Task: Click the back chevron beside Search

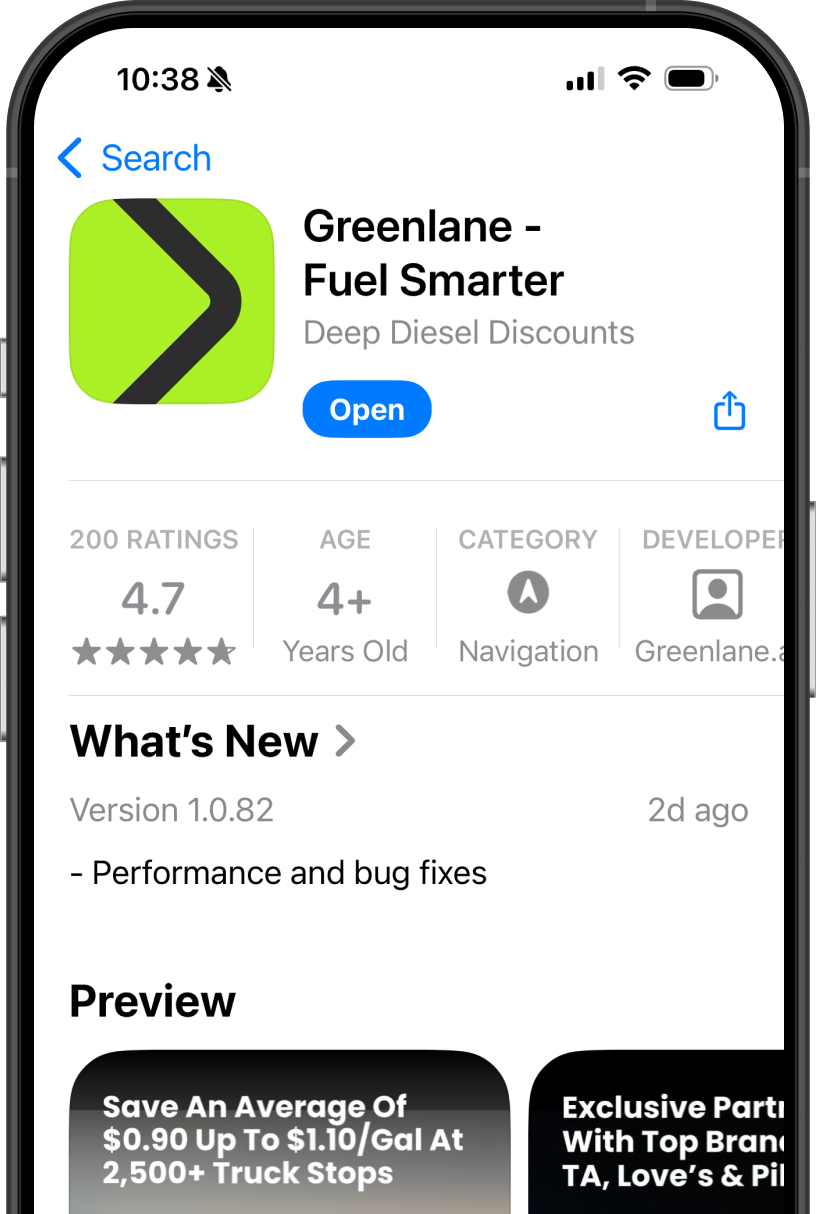Action: [x=68, y=158]
